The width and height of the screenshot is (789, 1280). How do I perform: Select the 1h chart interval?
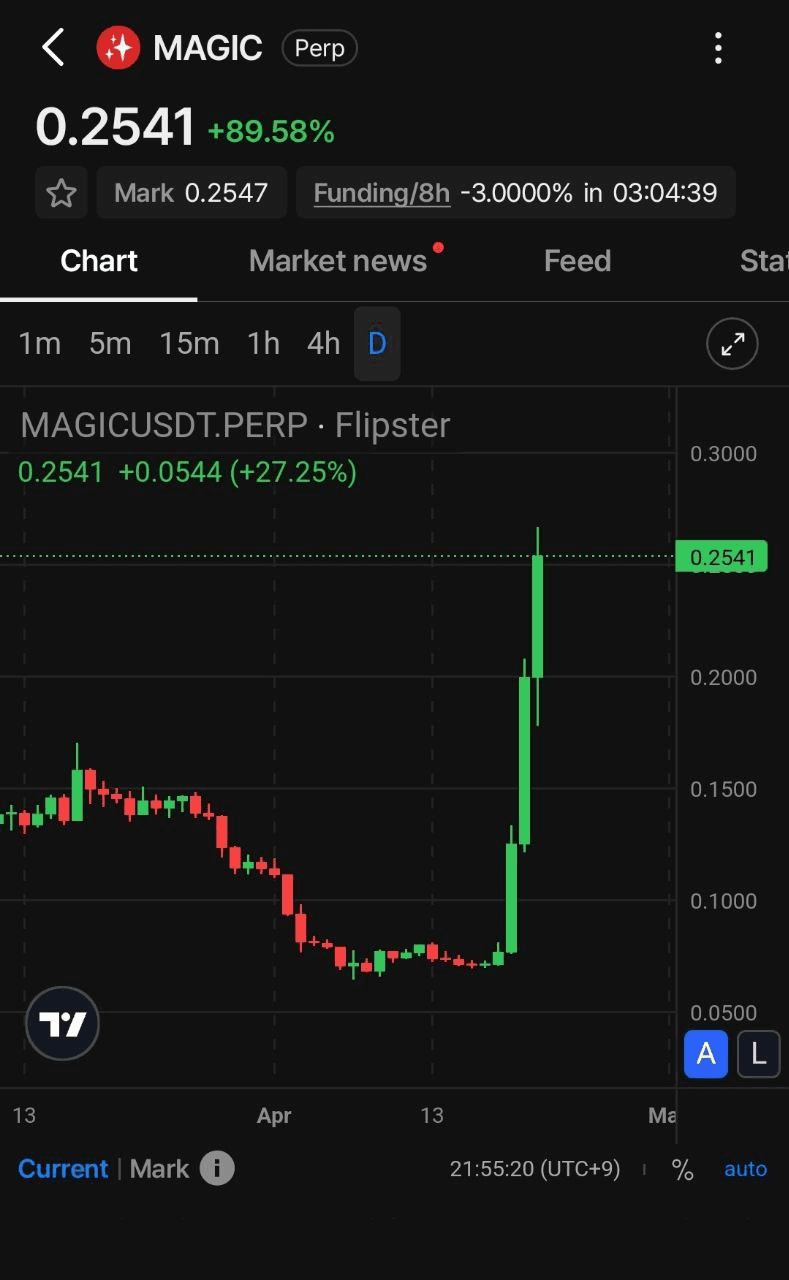click(x=263, y=344)
